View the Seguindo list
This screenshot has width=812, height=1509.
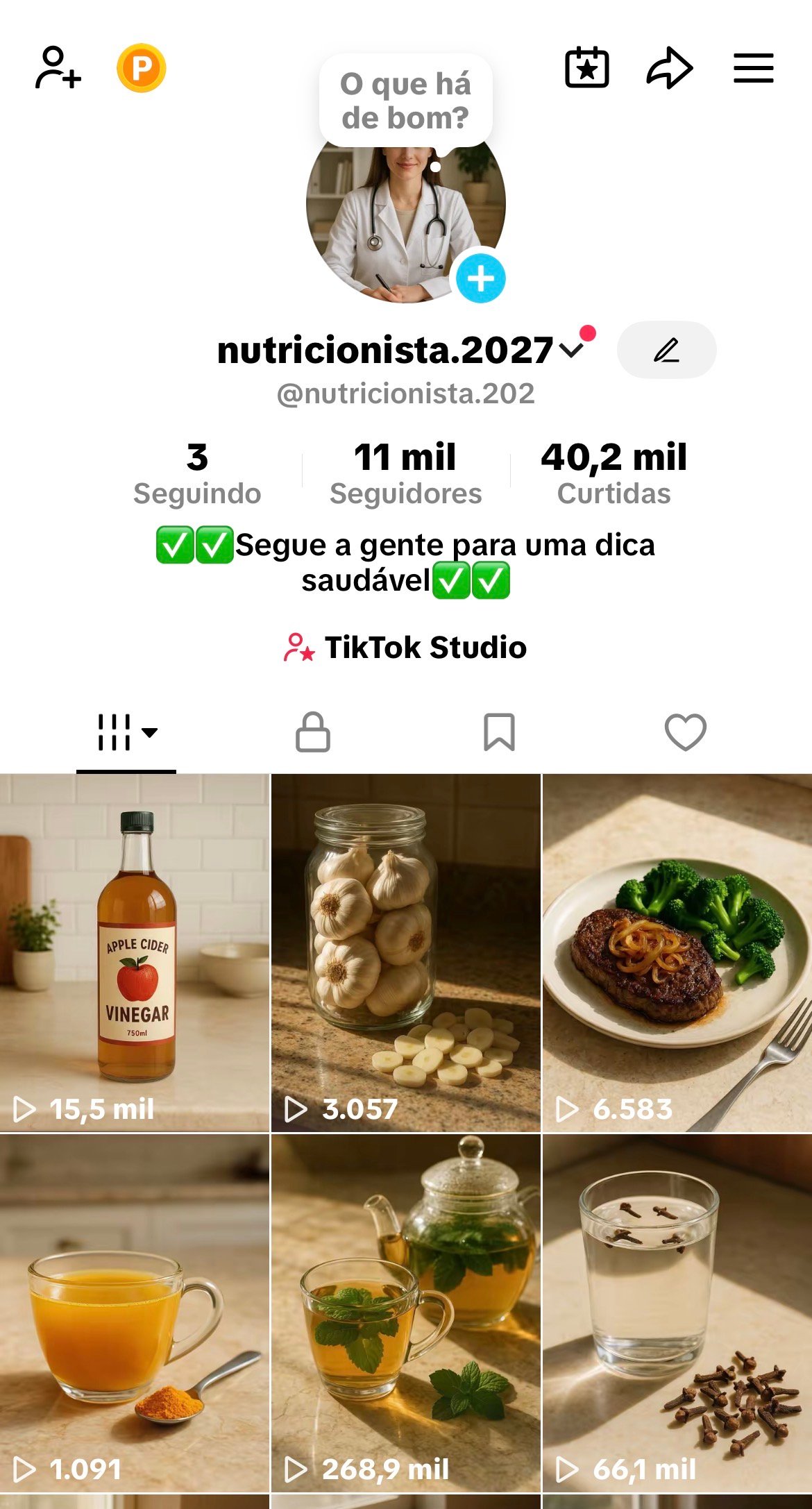(x=197, y=473)
